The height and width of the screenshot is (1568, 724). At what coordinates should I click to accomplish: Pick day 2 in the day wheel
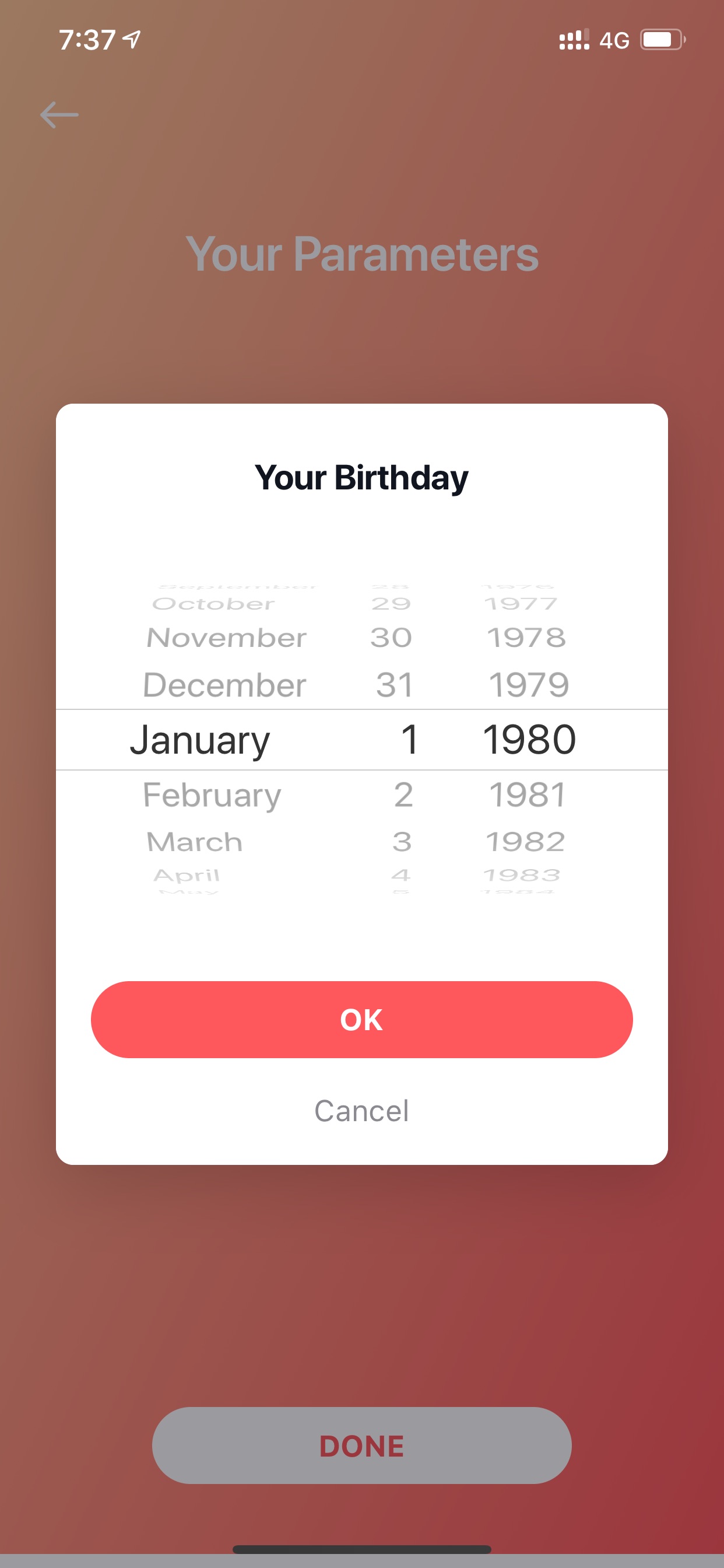[x=403, y=794]
